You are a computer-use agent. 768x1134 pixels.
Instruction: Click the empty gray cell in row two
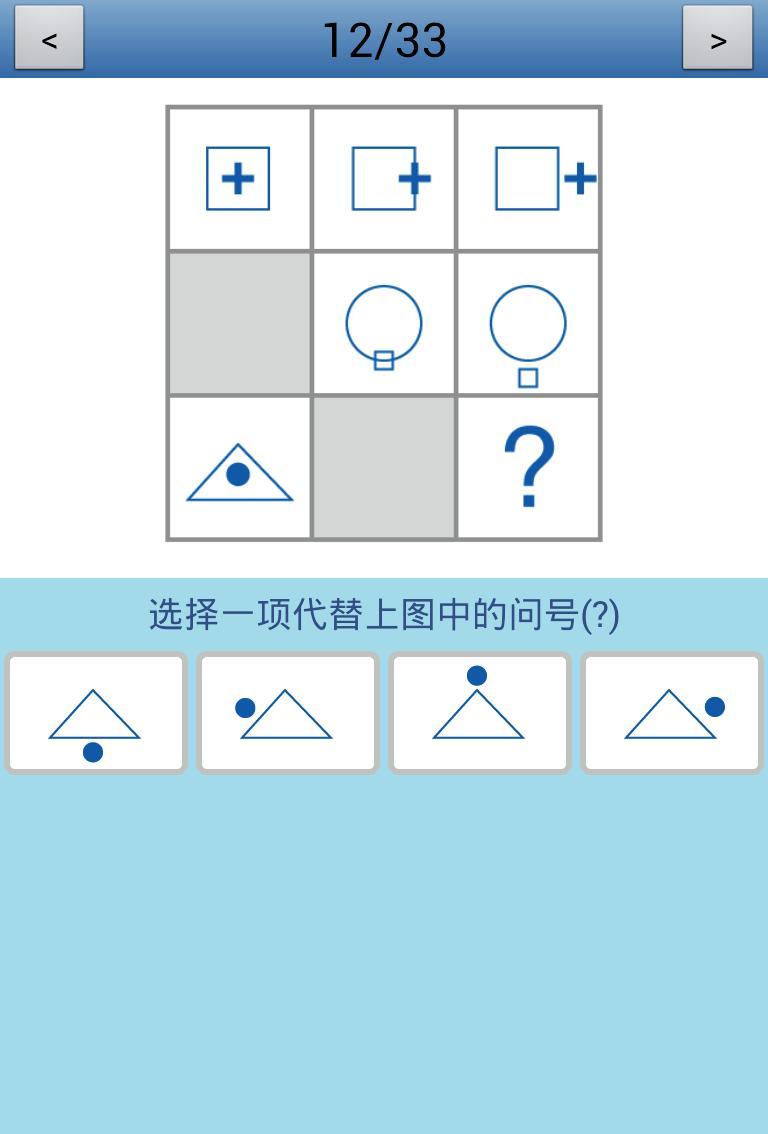click(x=238, y=322)
